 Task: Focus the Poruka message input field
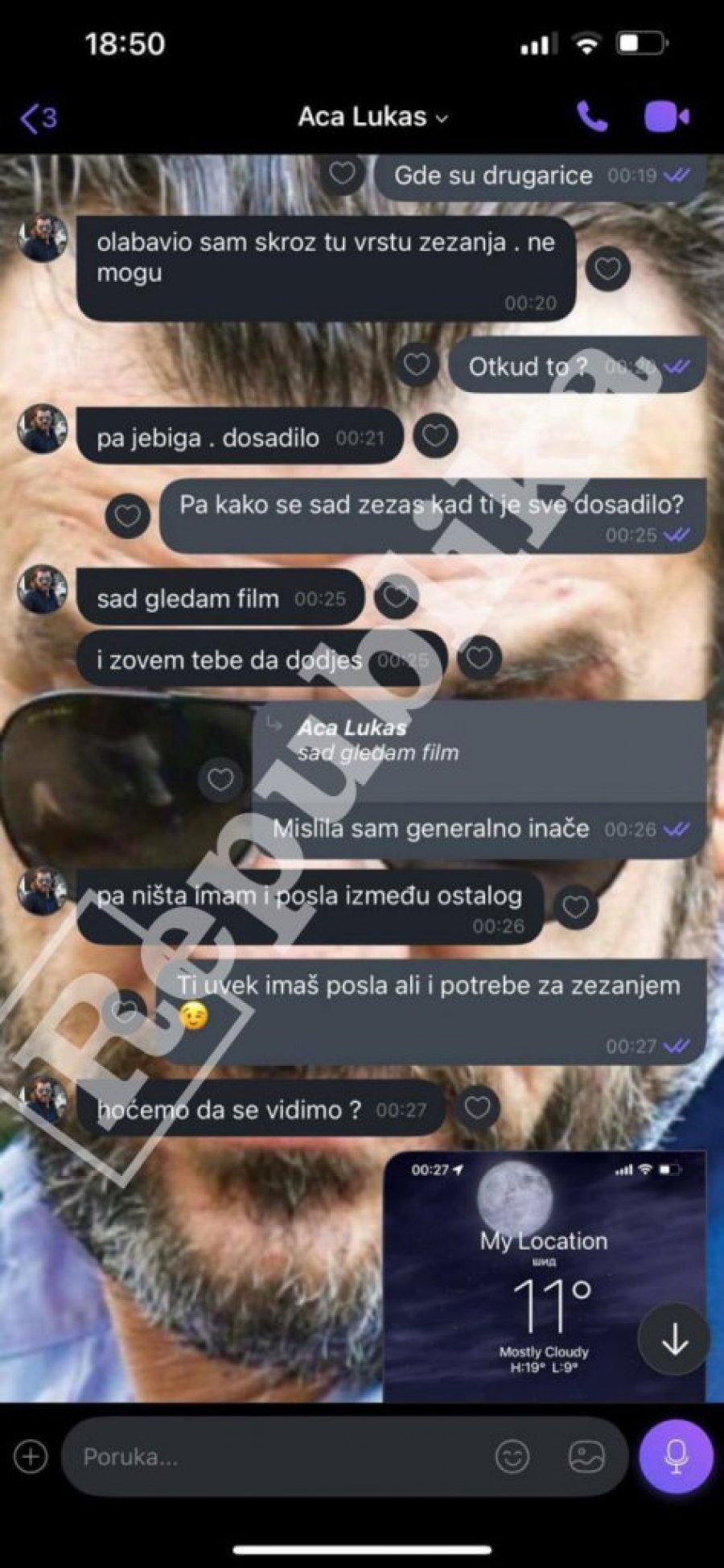(274, 1457)
